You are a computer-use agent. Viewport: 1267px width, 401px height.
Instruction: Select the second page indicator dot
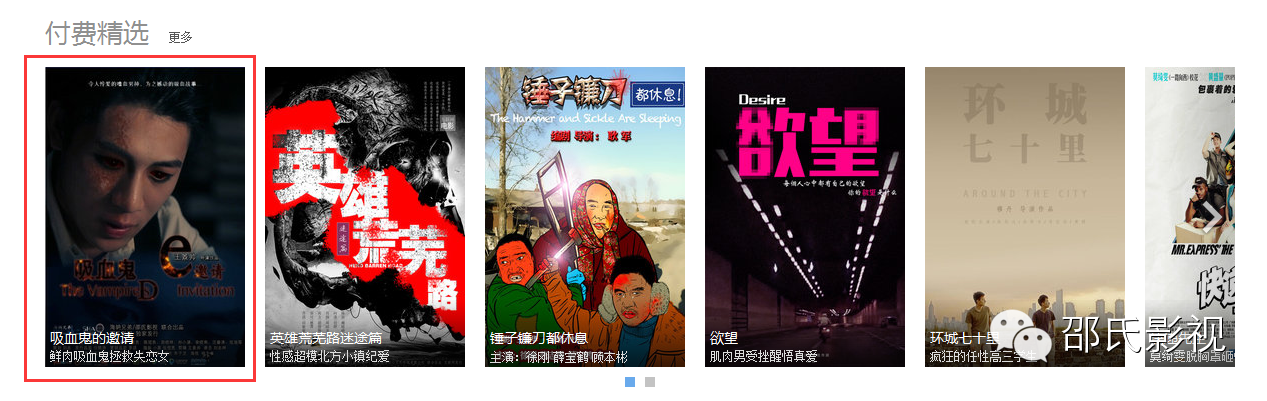650,382
